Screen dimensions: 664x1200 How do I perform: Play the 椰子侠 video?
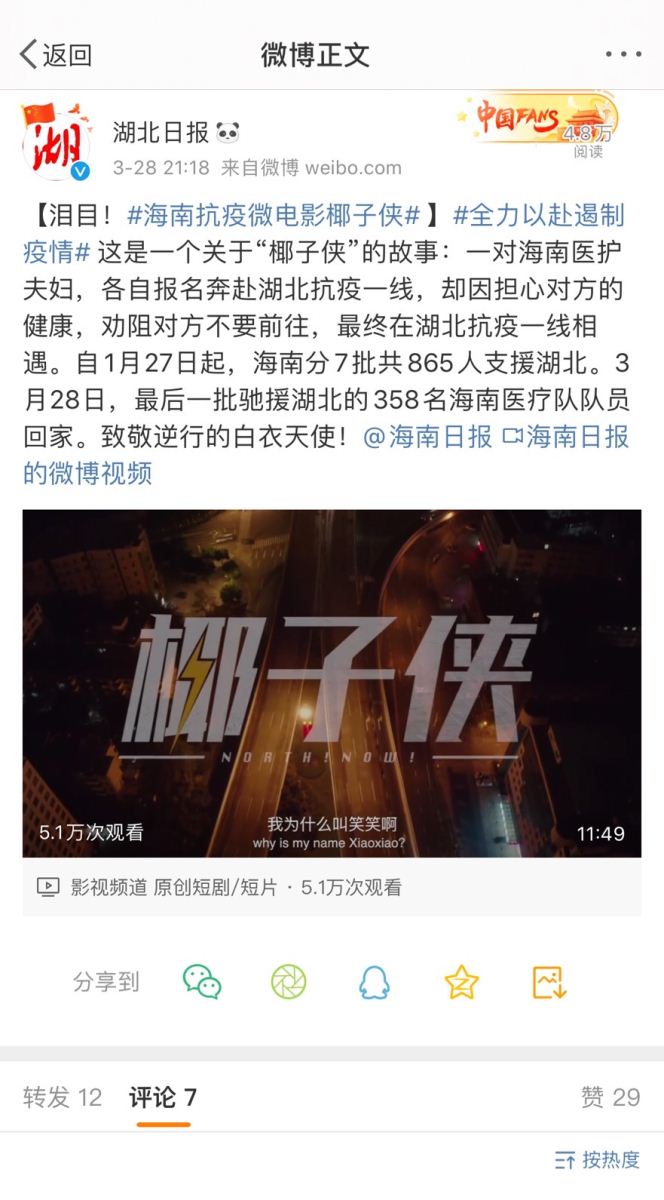point(332,683)
